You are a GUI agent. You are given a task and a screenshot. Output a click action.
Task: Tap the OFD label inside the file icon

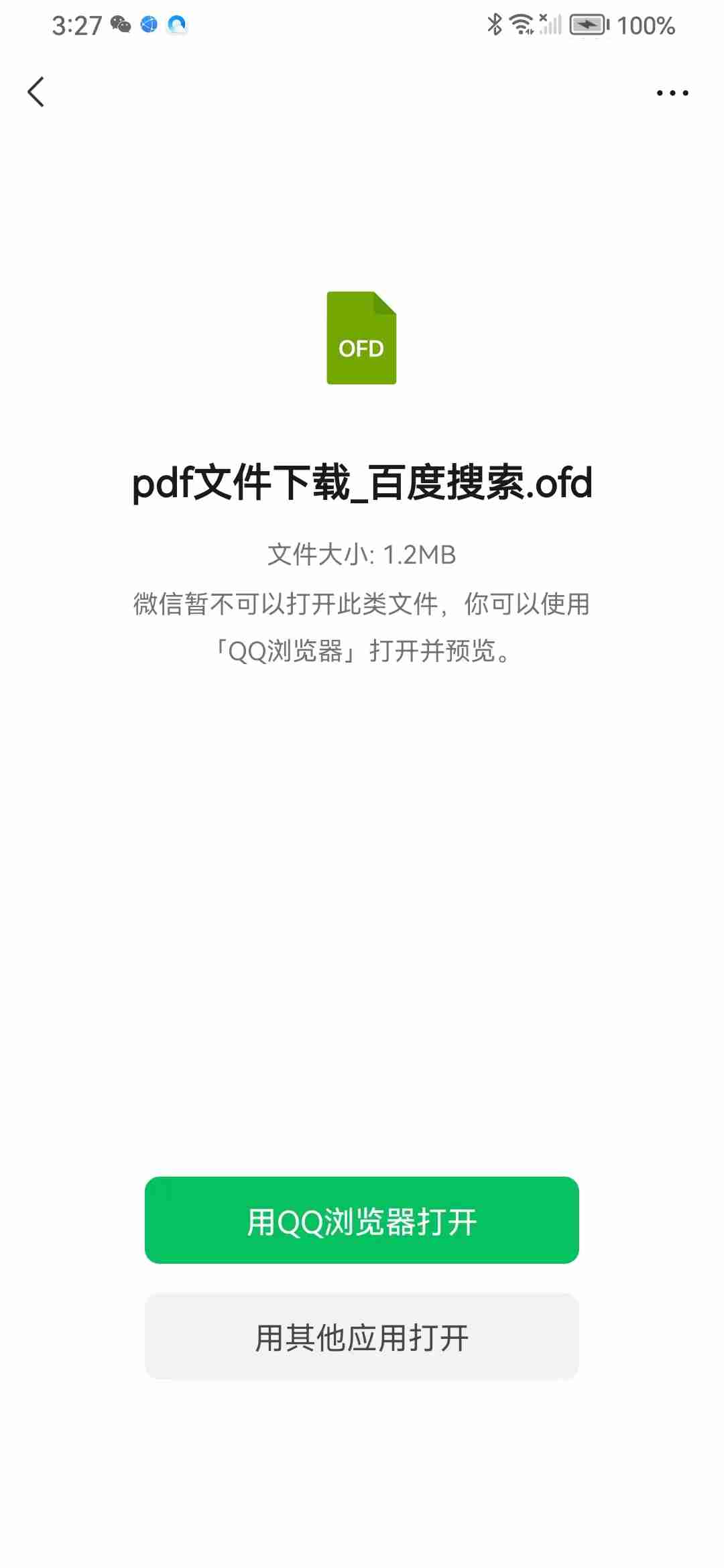coord(361,348)
